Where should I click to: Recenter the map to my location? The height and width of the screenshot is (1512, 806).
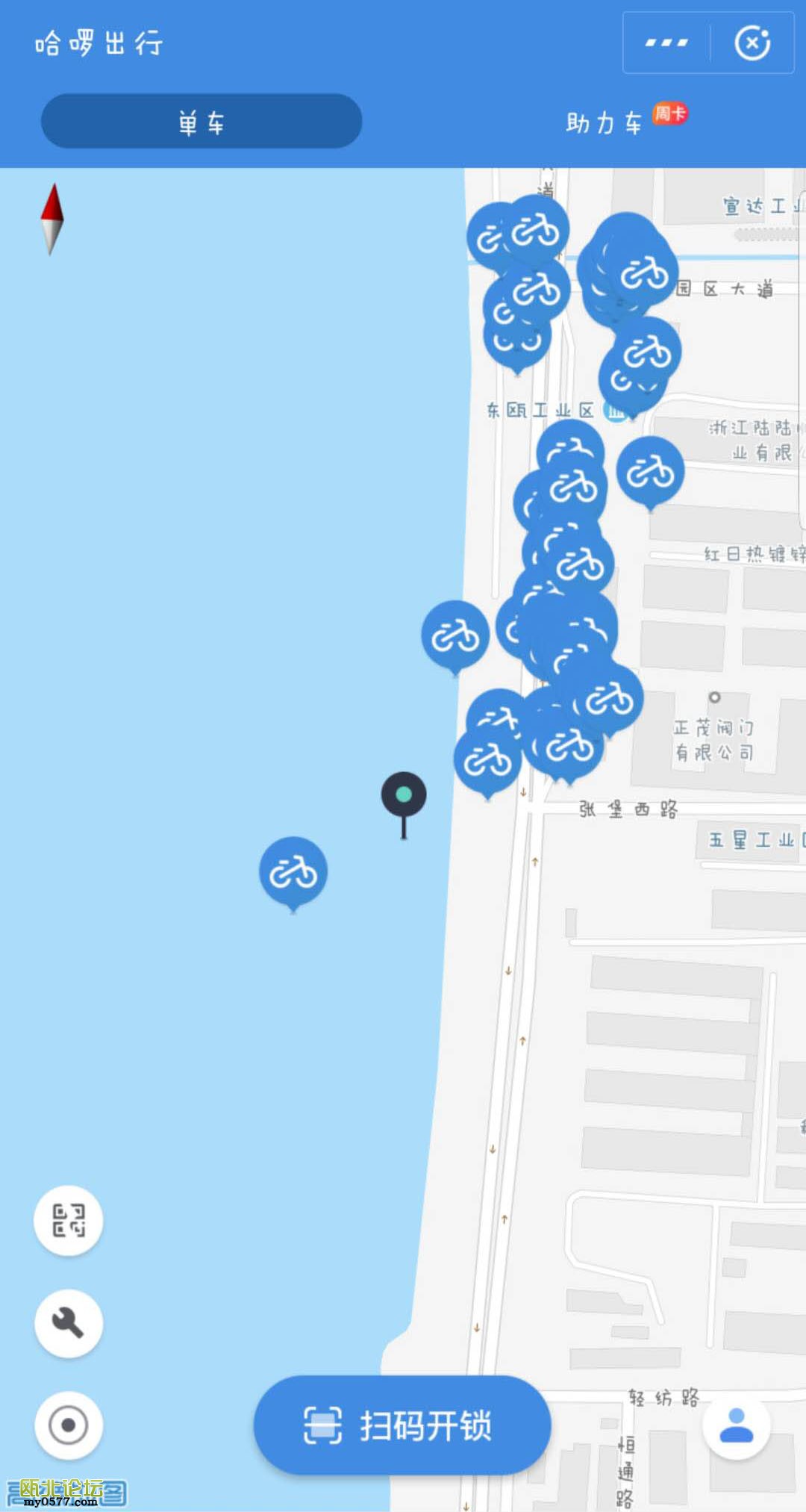(x=68, y=1425)
